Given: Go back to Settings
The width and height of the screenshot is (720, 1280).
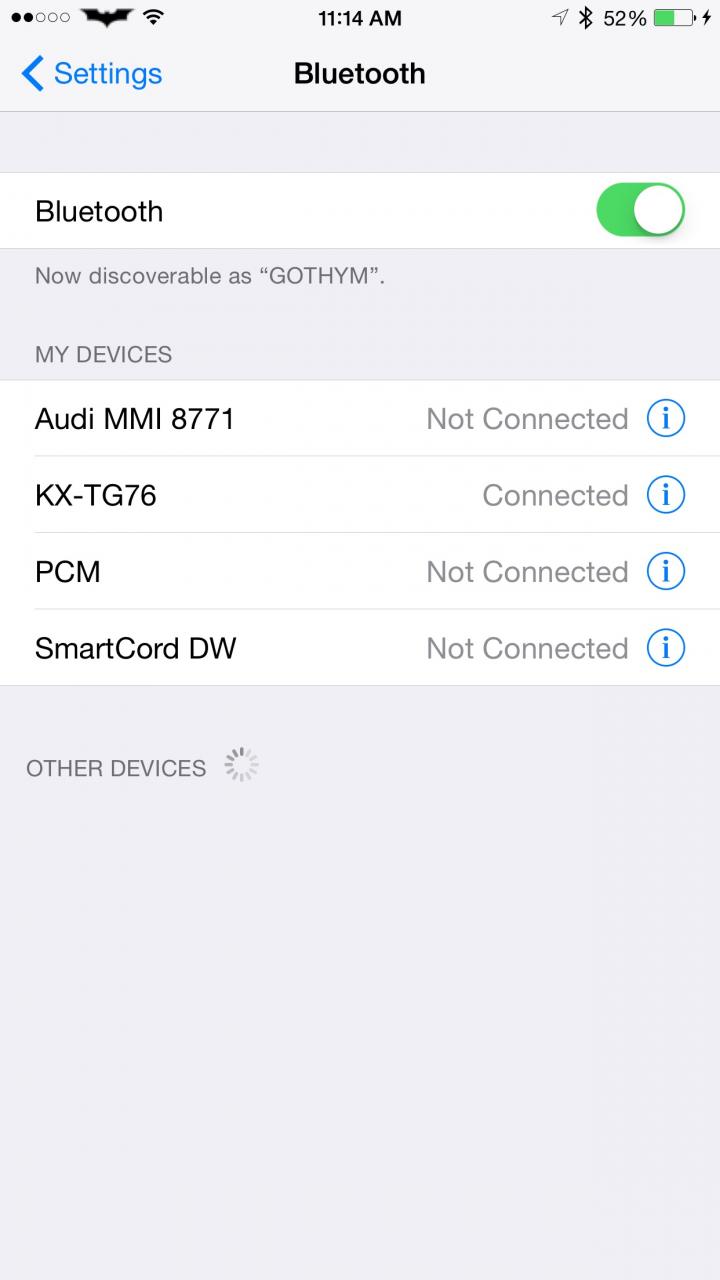Looking at the screenshot, I should click(x=92, y=74).
